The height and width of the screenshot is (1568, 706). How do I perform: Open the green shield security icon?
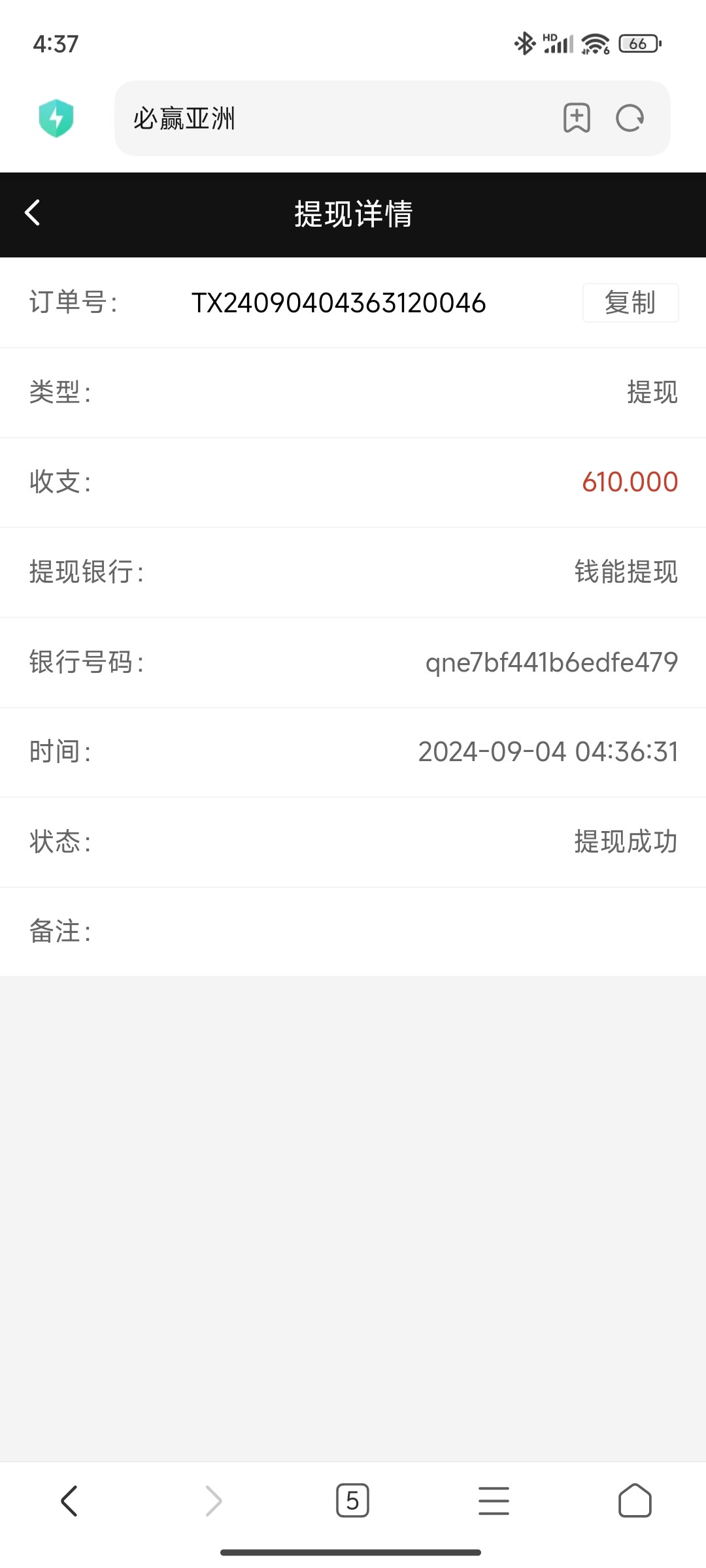(x=56, y=118)
